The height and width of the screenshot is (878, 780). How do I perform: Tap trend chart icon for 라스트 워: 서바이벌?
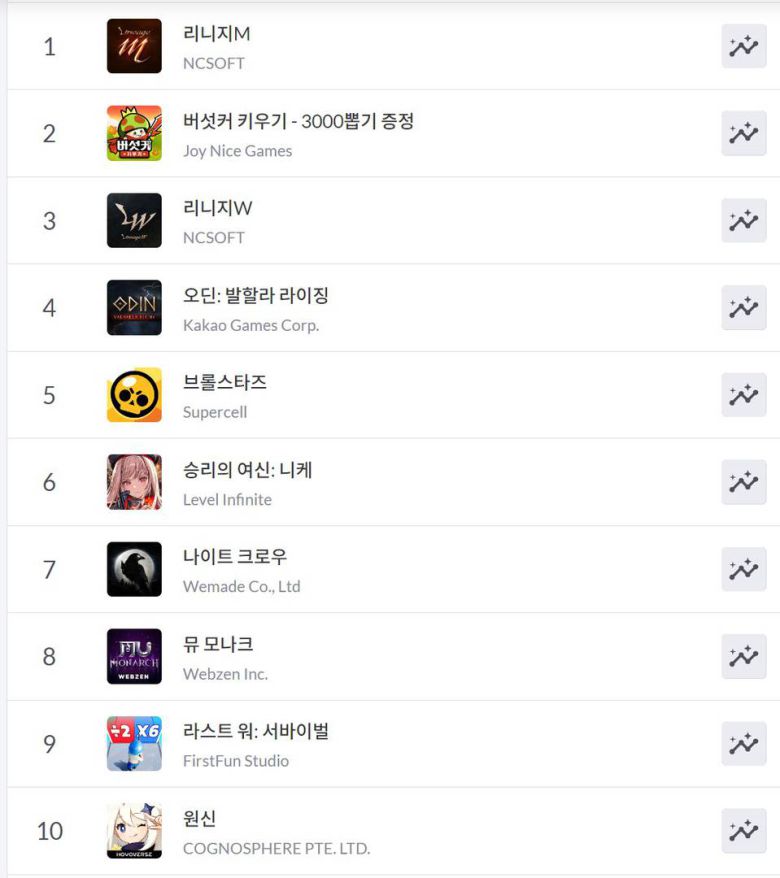pyautogui.click(x=743, y=744)
